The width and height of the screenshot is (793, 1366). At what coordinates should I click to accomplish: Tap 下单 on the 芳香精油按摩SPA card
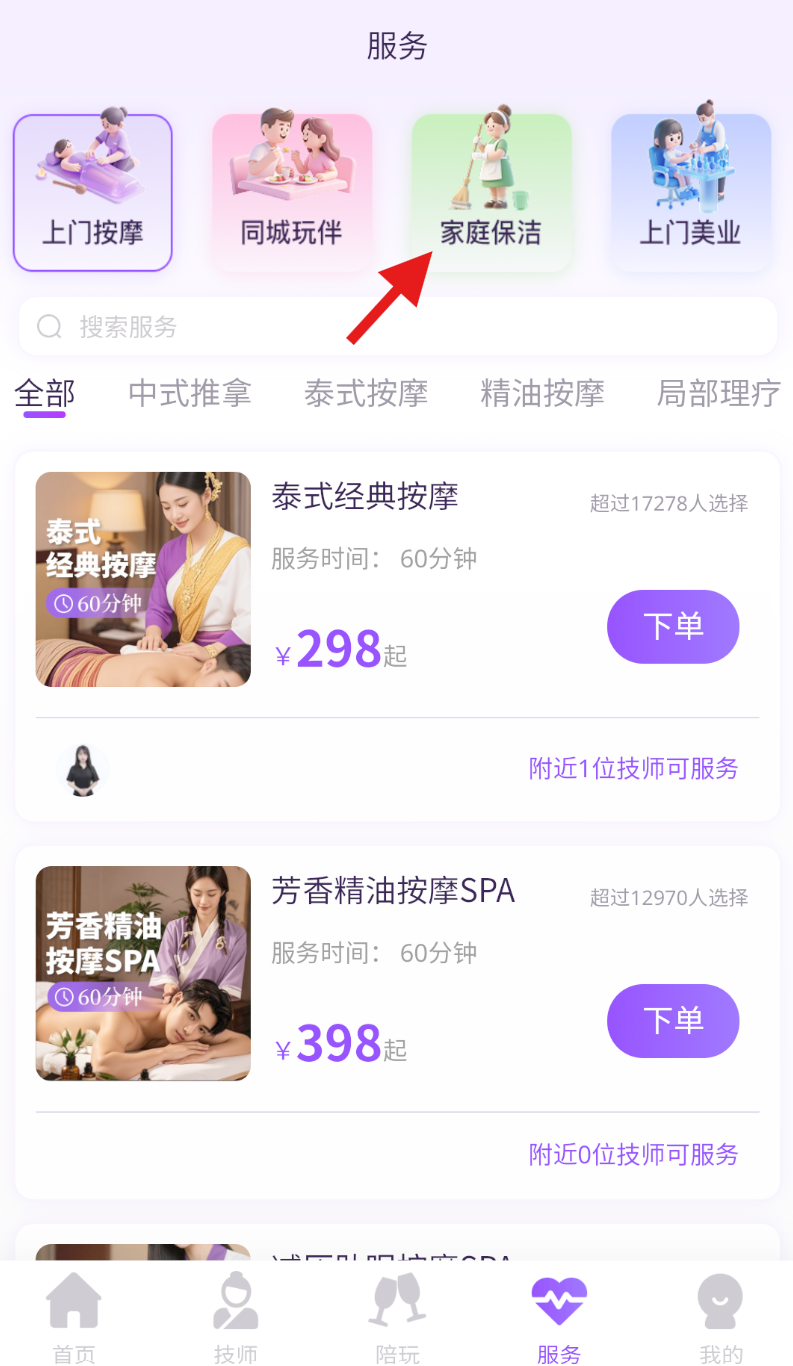(673, 1021)
